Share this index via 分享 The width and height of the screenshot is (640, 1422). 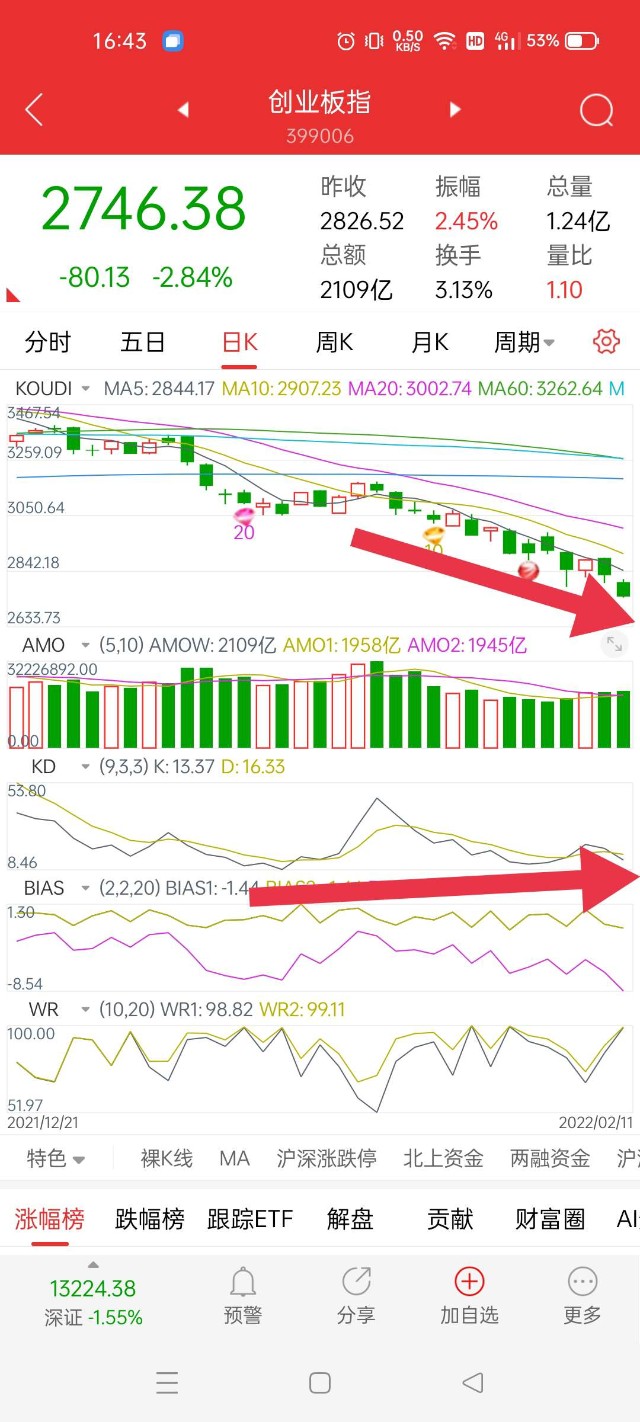[x=356, y=1295]
